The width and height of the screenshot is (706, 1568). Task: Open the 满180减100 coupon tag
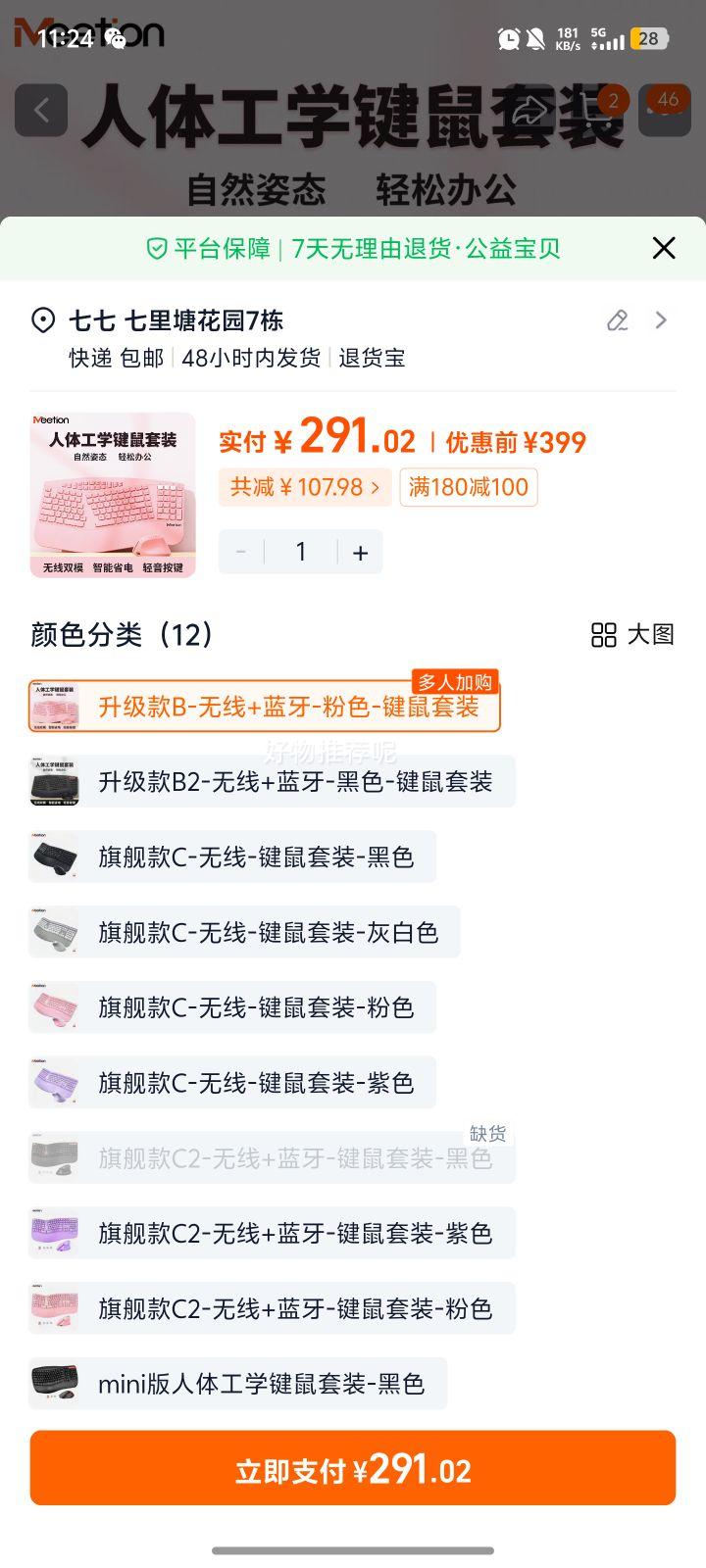[469, 487]
